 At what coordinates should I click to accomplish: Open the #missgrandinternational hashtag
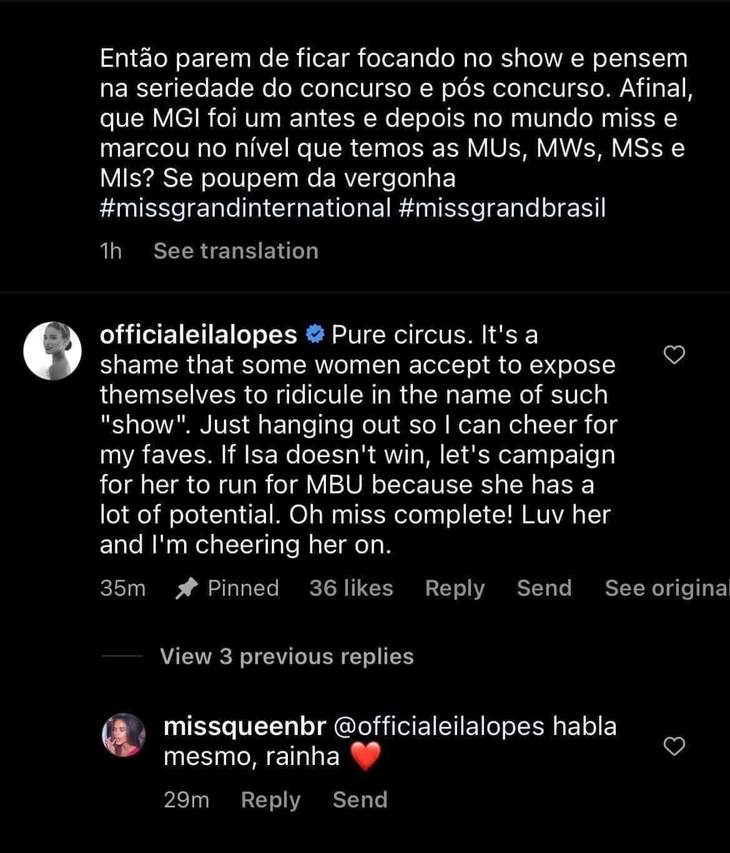point(244,209)
